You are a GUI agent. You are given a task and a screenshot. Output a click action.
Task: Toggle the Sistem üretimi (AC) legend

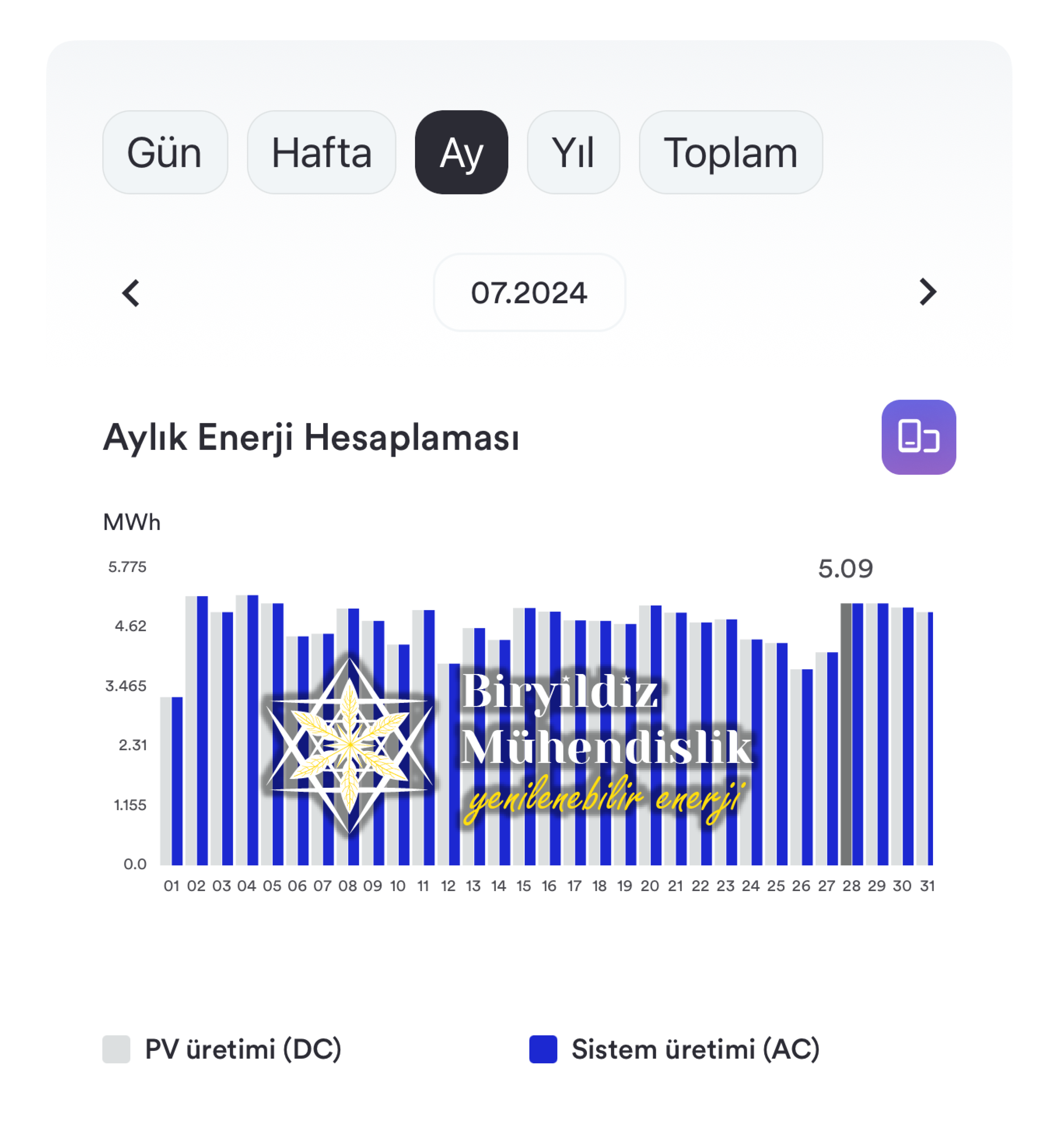[x=675, y=1049]
